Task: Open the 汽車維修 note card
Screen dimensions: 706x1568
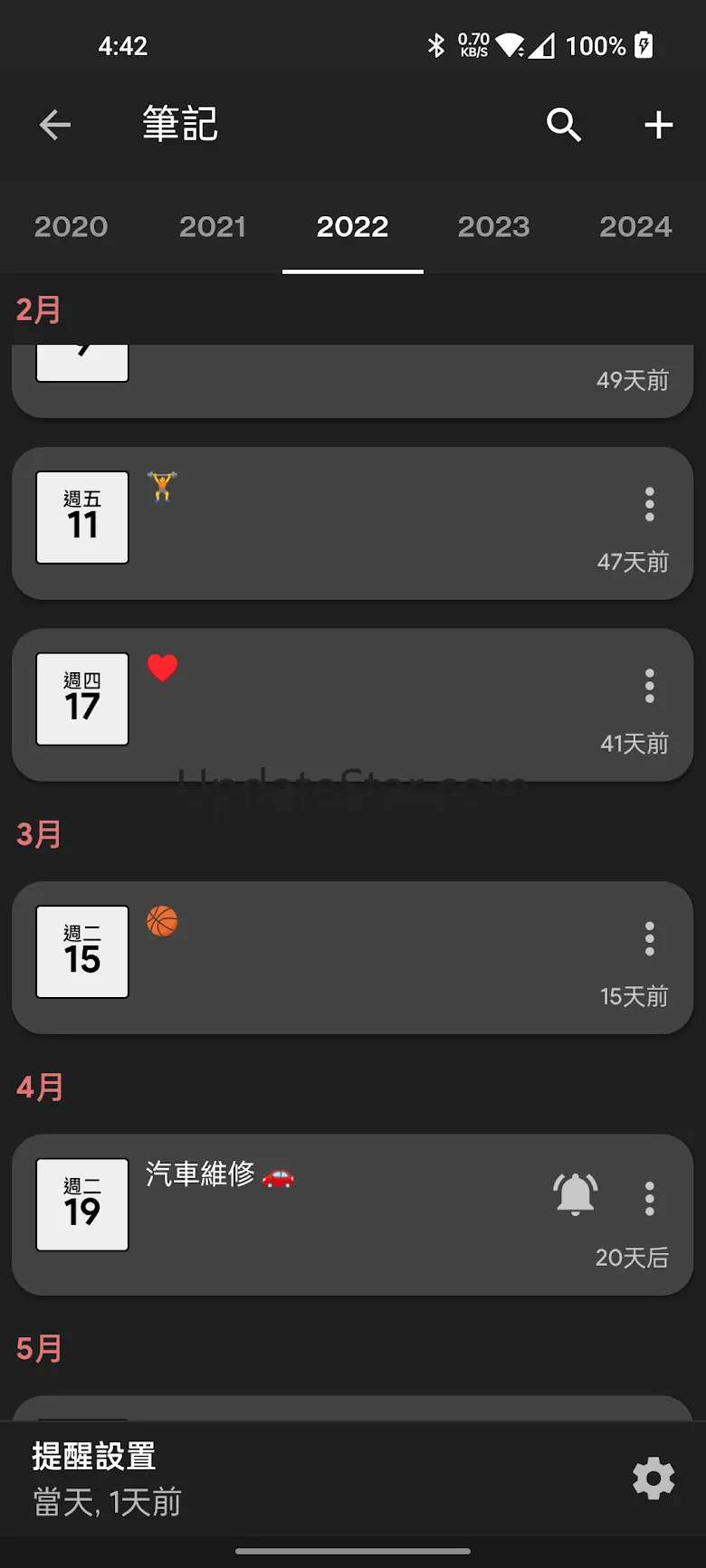Action: pyautogui.click(x=352, y=1214)
